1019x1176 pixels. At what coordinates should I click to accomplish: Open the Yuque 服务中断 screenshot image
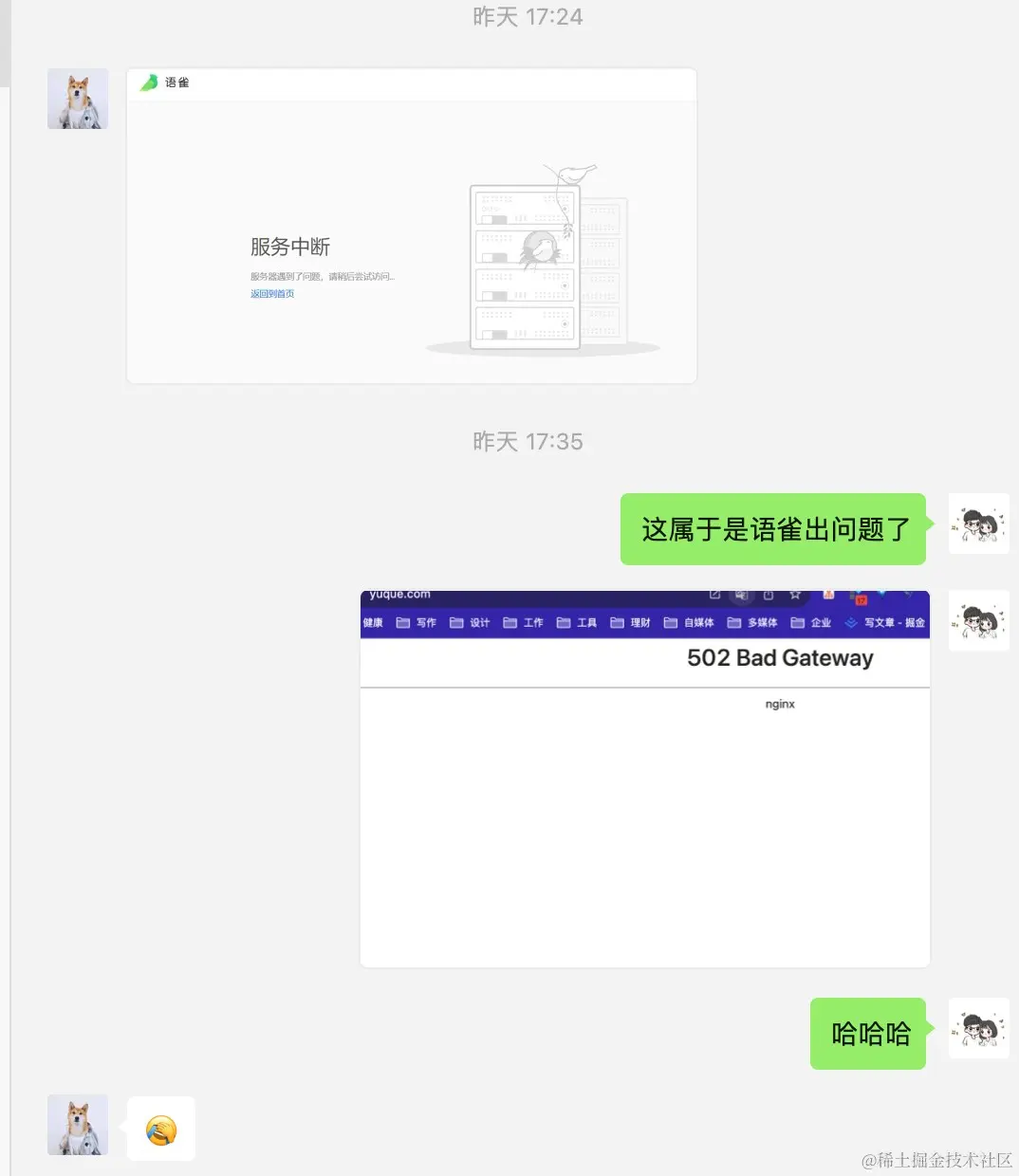click(411, 226)
